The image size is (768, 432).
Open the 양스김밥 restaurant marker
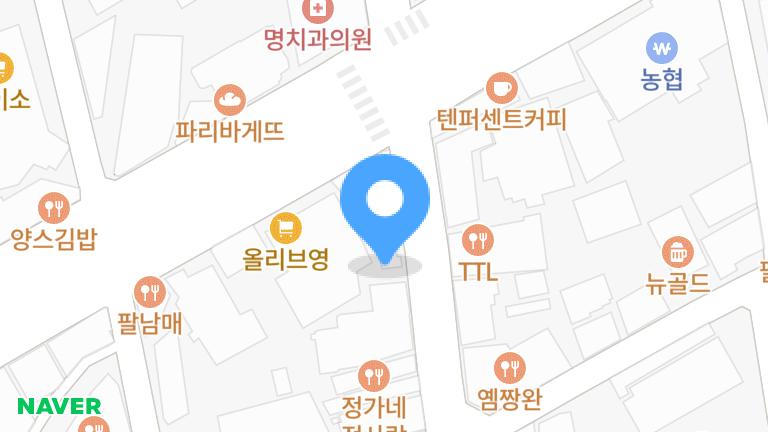pyautogui.click(x=54, y=208)
